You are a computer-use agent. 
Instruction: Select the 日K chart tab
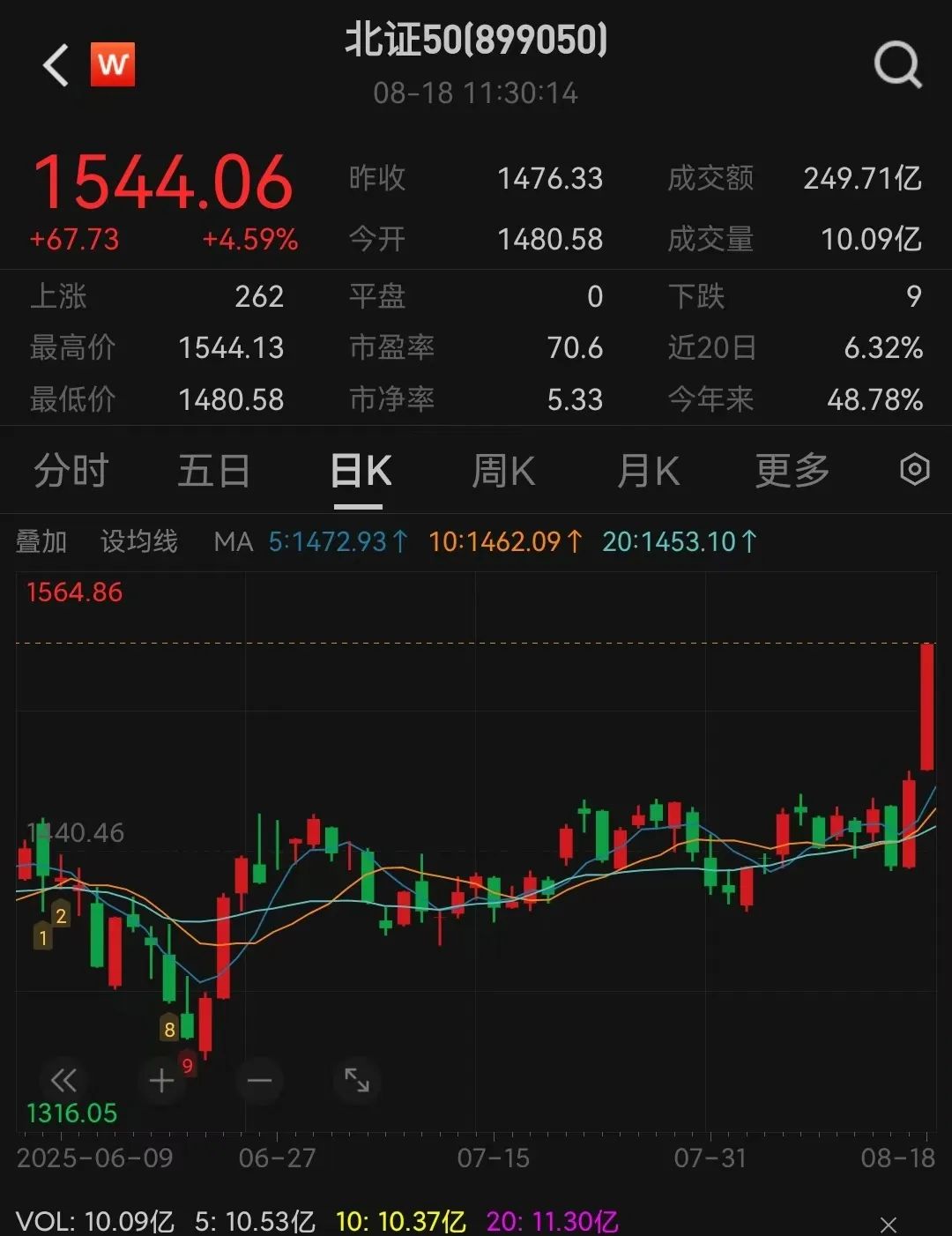pyautogui.click(x=360, y=471)
